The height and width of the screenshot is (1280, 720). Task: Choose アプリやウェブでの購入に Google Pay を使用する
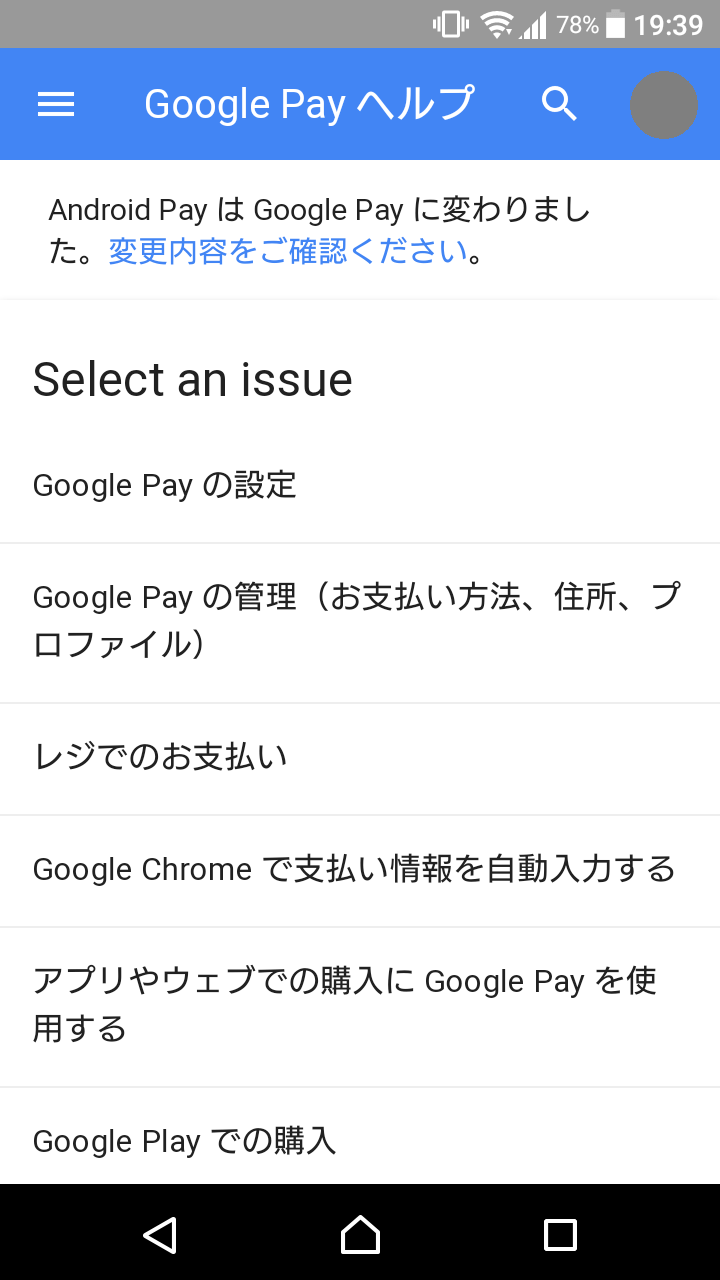pos(360,1007)
